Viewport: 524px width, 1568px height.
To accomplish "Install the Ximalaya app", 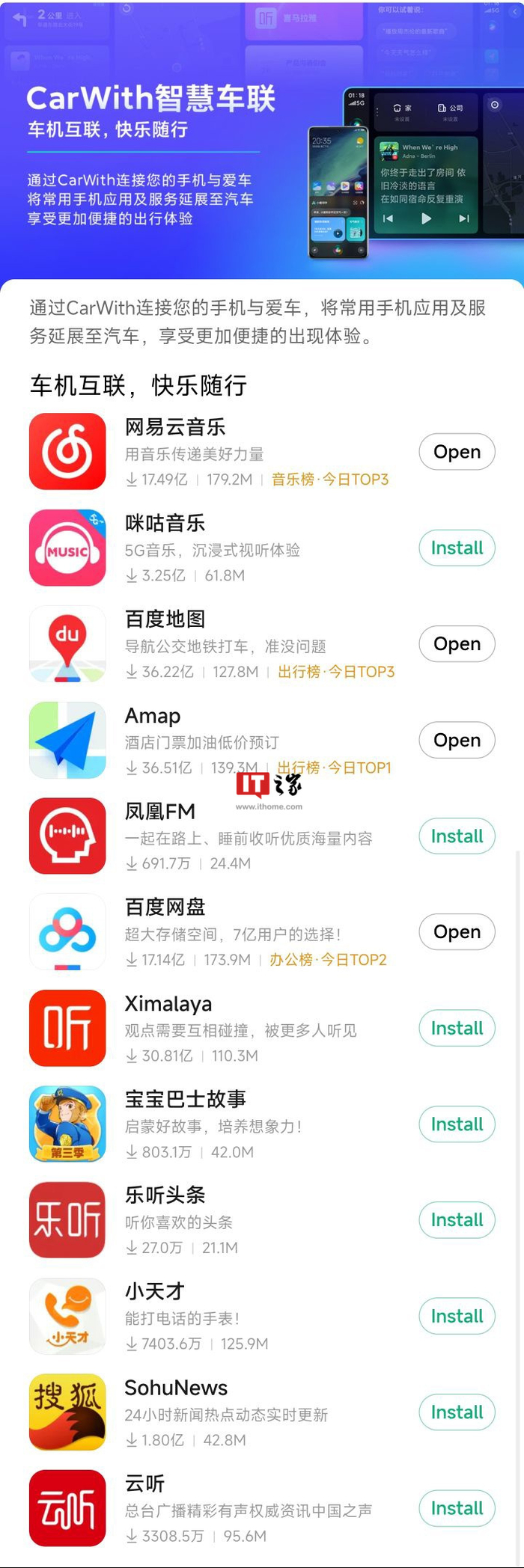I will pyautogui.click(x=457, y=1028).
